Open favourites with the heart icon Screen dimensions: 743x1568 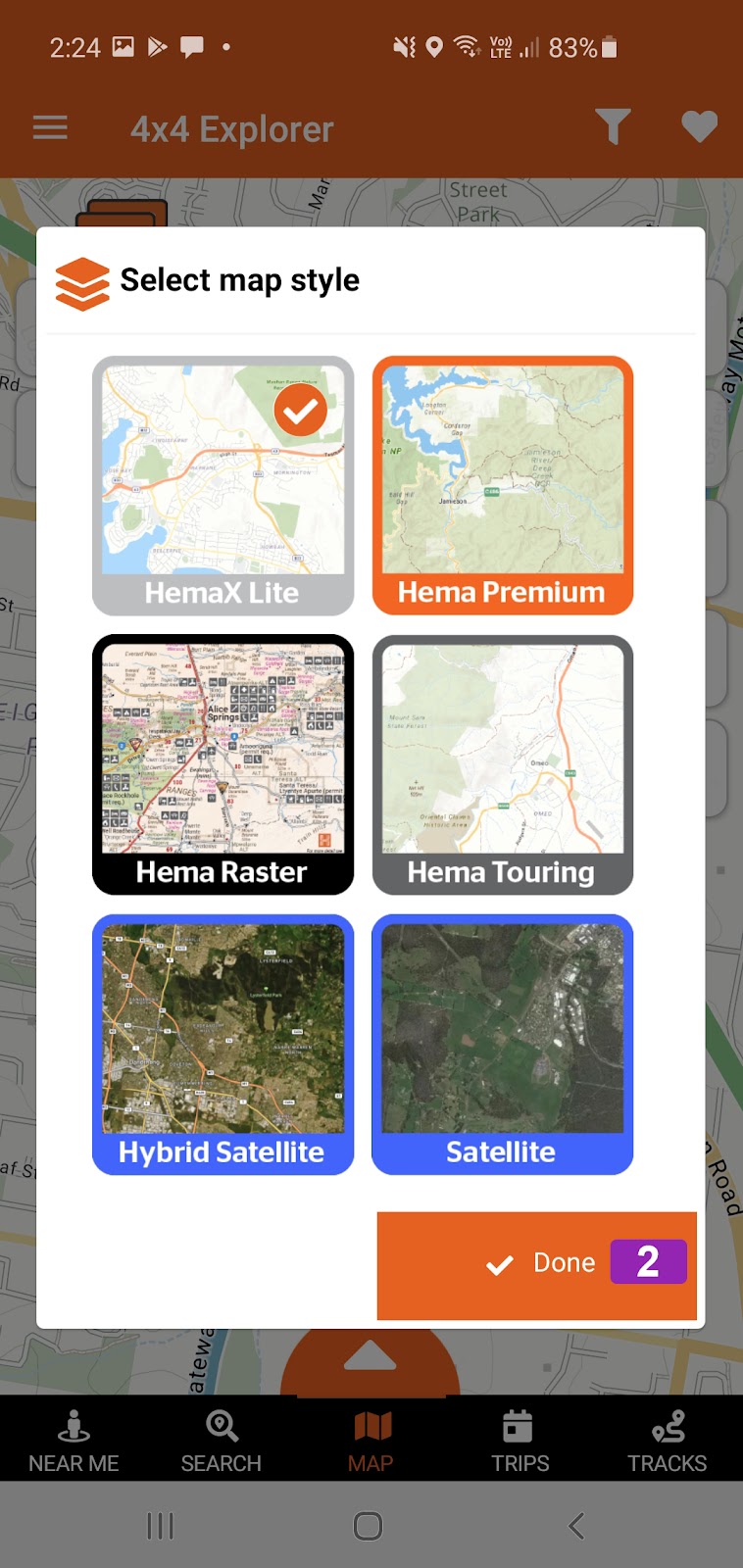point(699,127)
